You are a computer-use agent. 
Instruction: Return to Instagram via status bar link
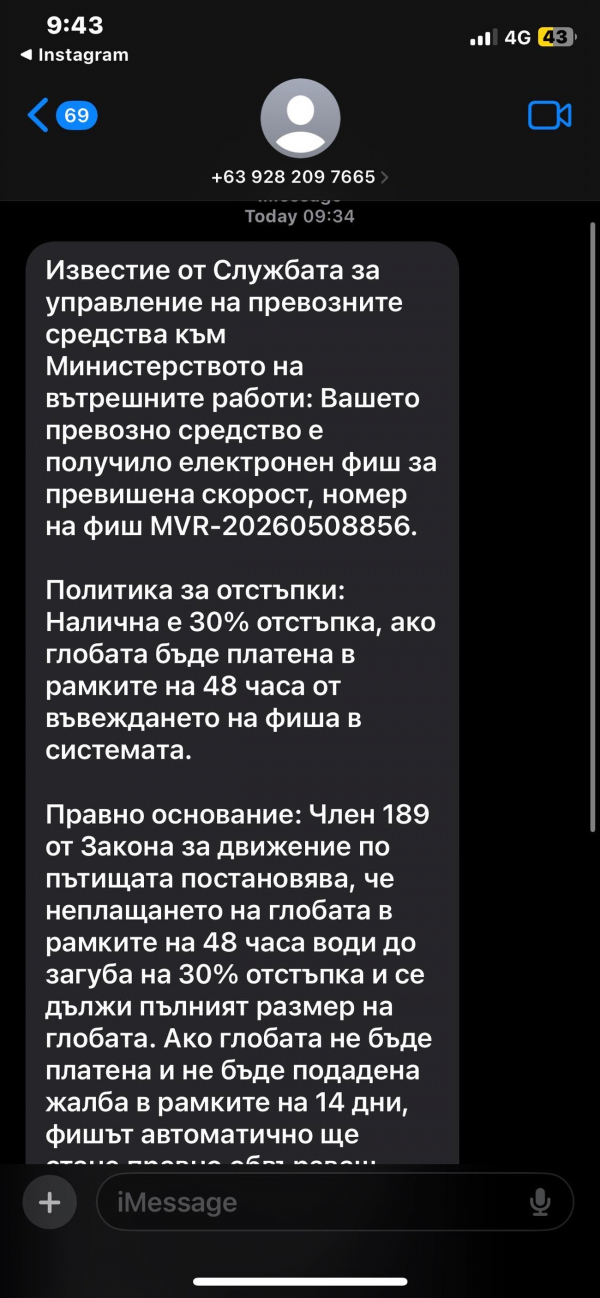[x=74, y=55]
